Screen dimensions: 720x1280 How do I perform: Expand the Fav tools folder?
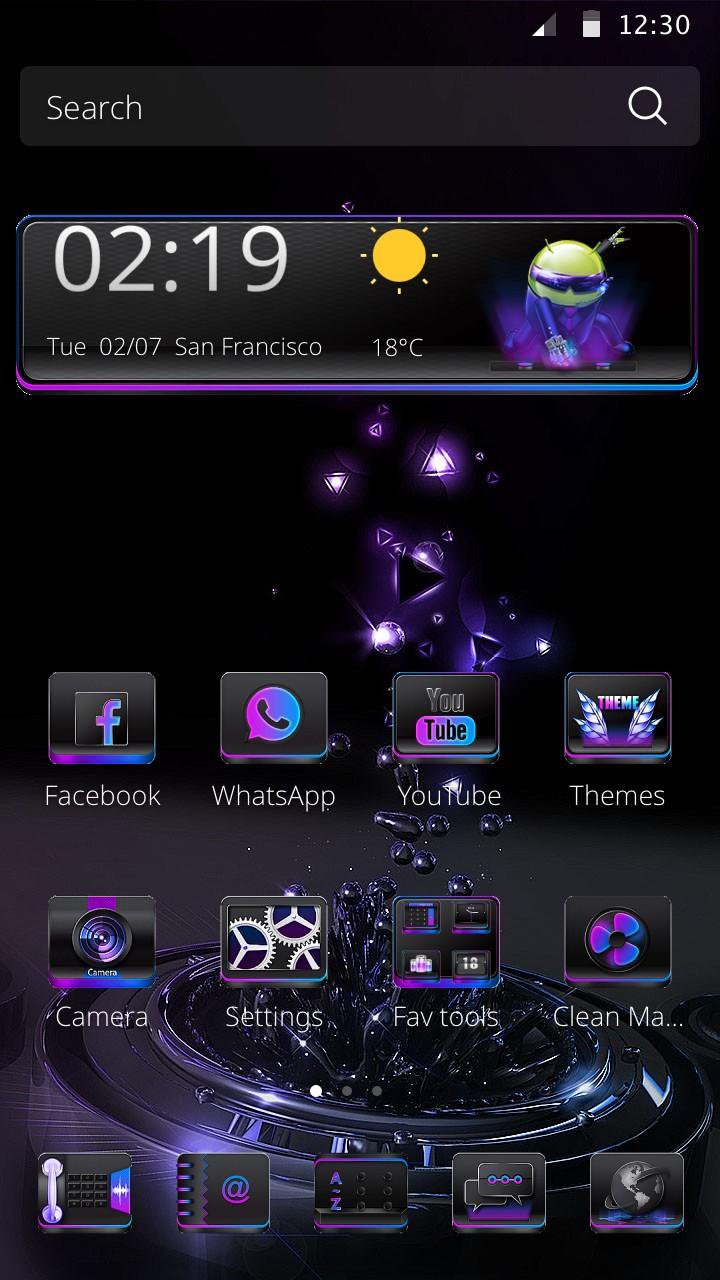(446, 940)
